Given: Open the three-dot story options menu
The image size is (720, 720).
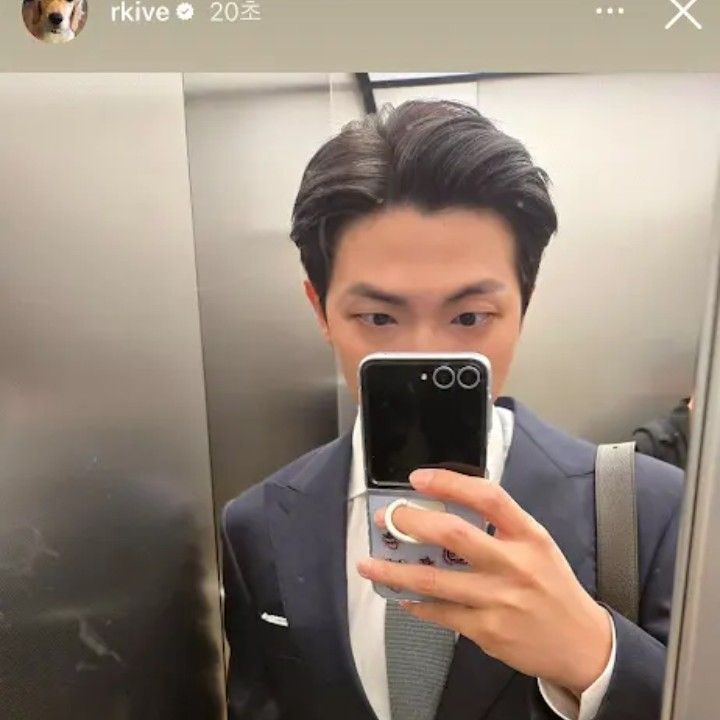Looking at the screenshot, I should coord(609,12).
